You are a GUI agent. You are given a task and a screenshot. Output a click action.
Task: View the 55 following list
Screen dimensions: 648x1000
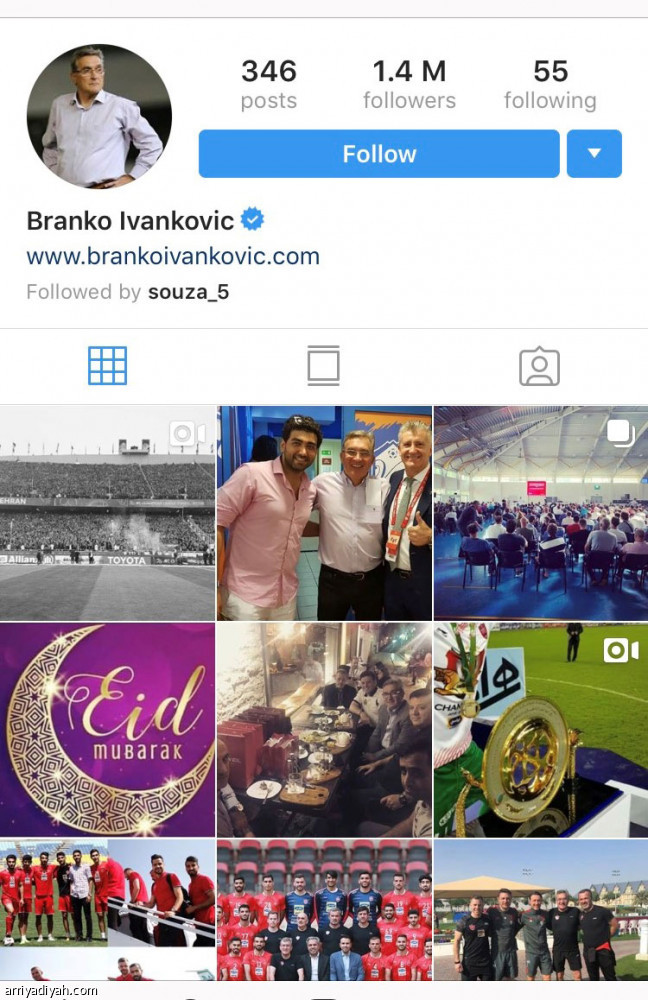point(550,85)
